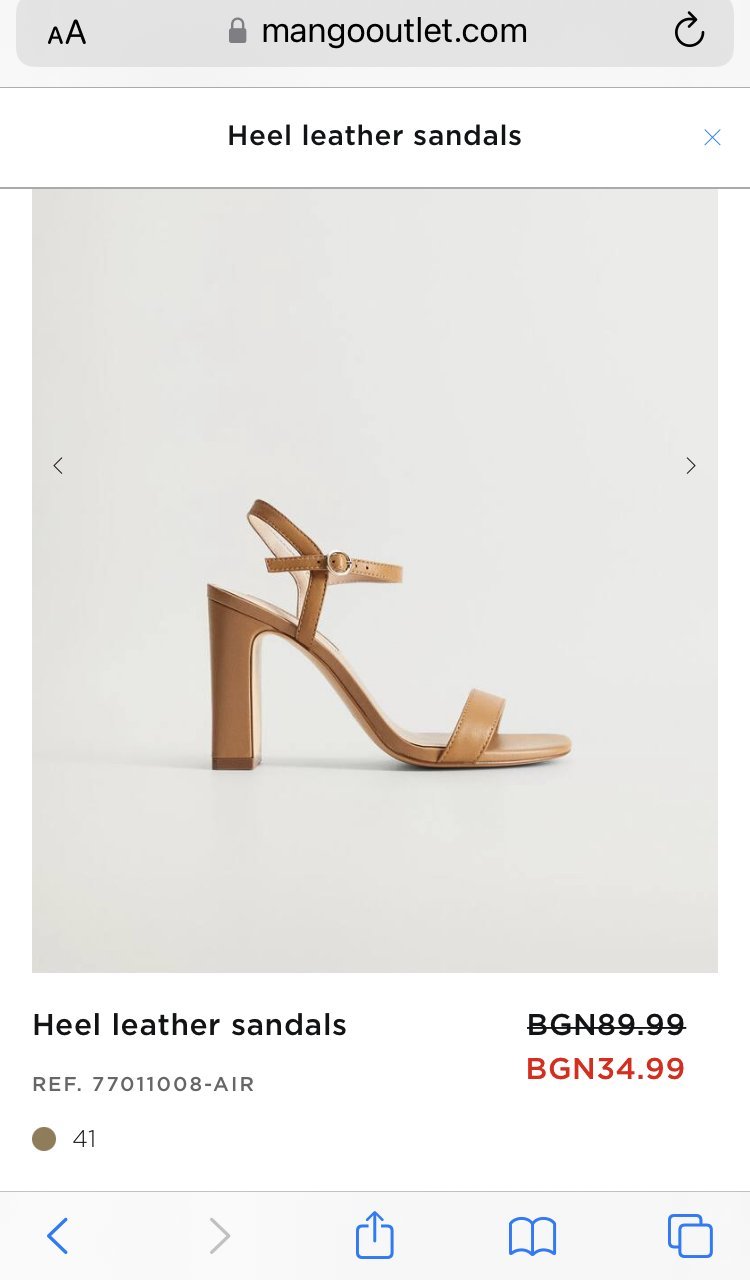
Task: Close the Heel leather sandals overlay
Action: click(712, 138)
